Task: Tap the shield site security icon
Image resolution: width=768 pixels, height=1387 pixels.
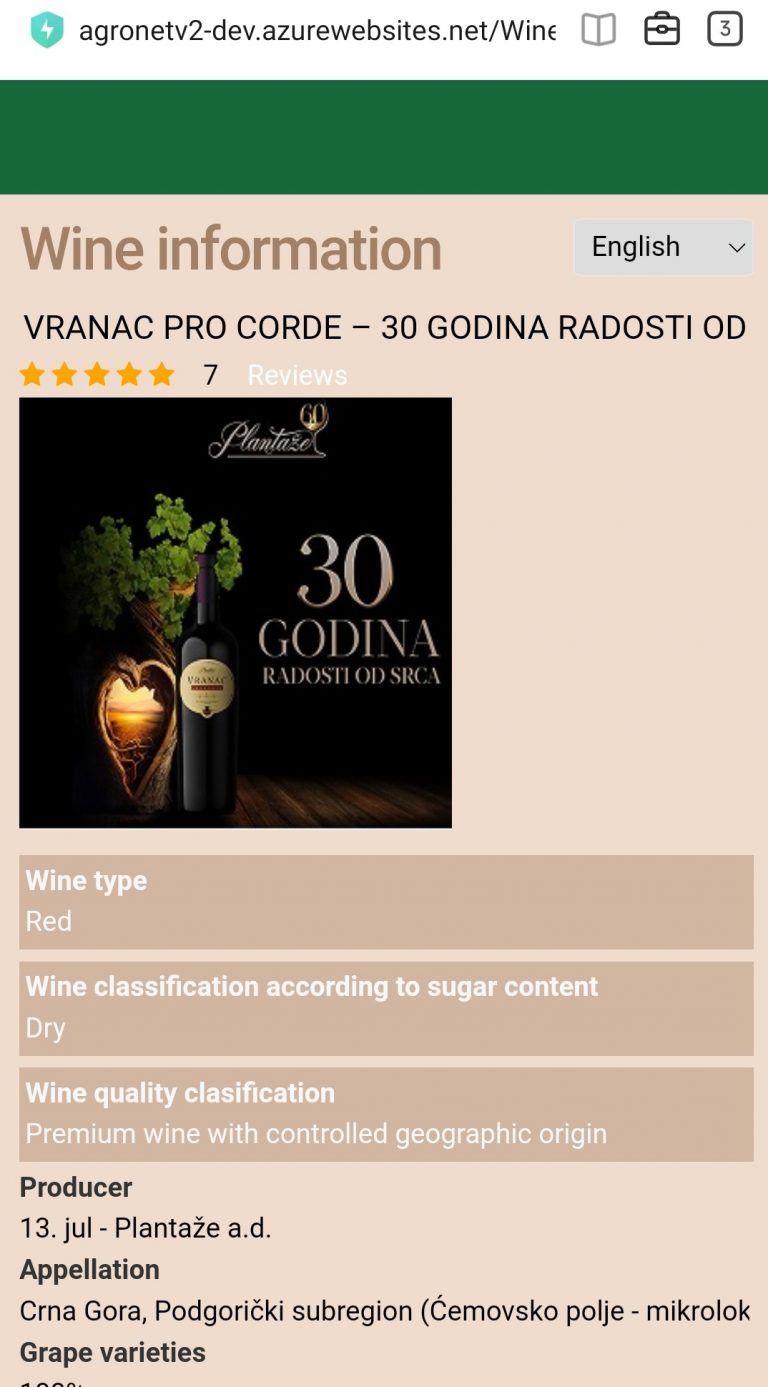Action: 47,30
